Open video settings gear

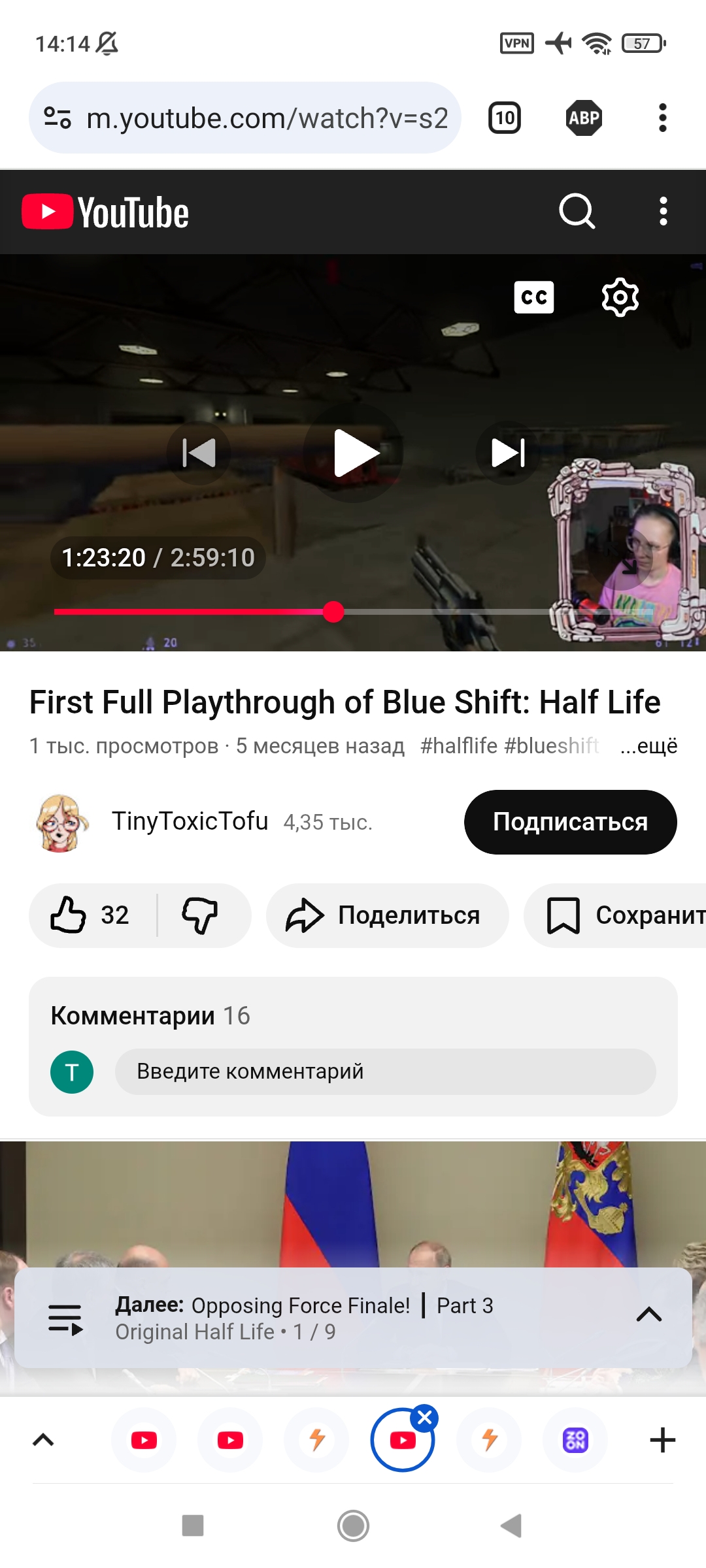pos(620,297)
